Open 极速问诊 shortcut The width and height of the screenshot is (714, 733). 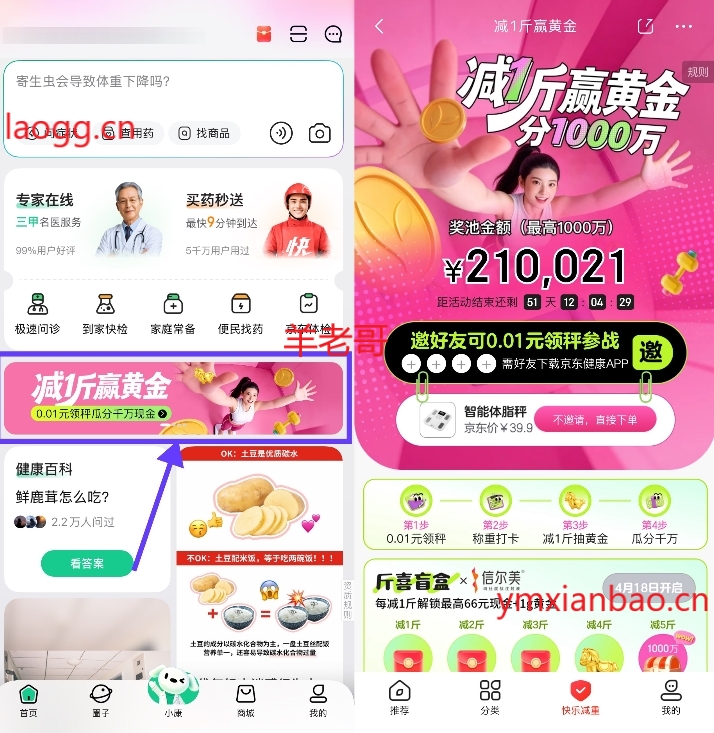coord(37,314)
